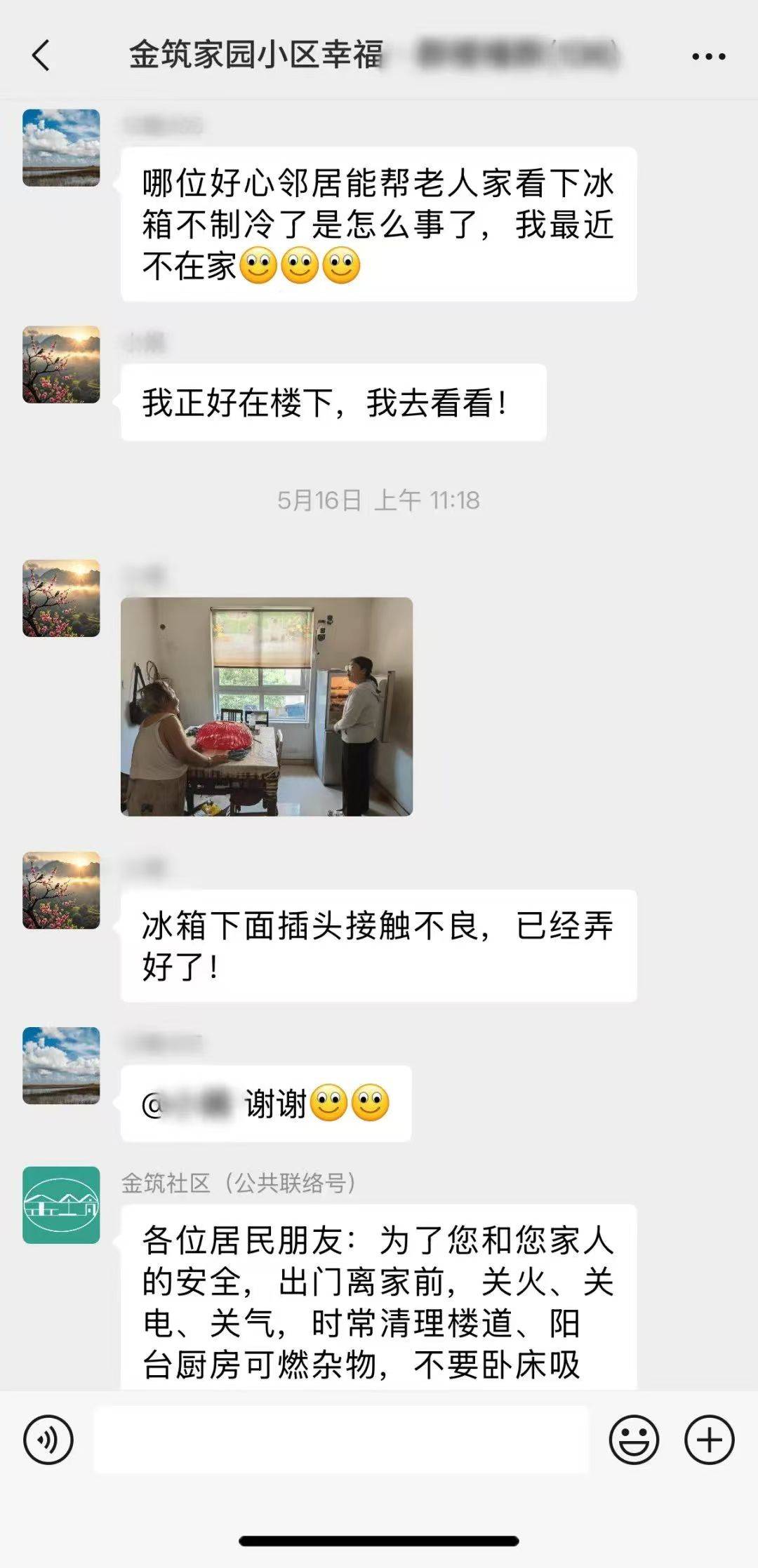This screenshot has height=1568, width=758.
Task: Open avatar beside 我正好在楼下 message
Action: (x=61, y=364)
